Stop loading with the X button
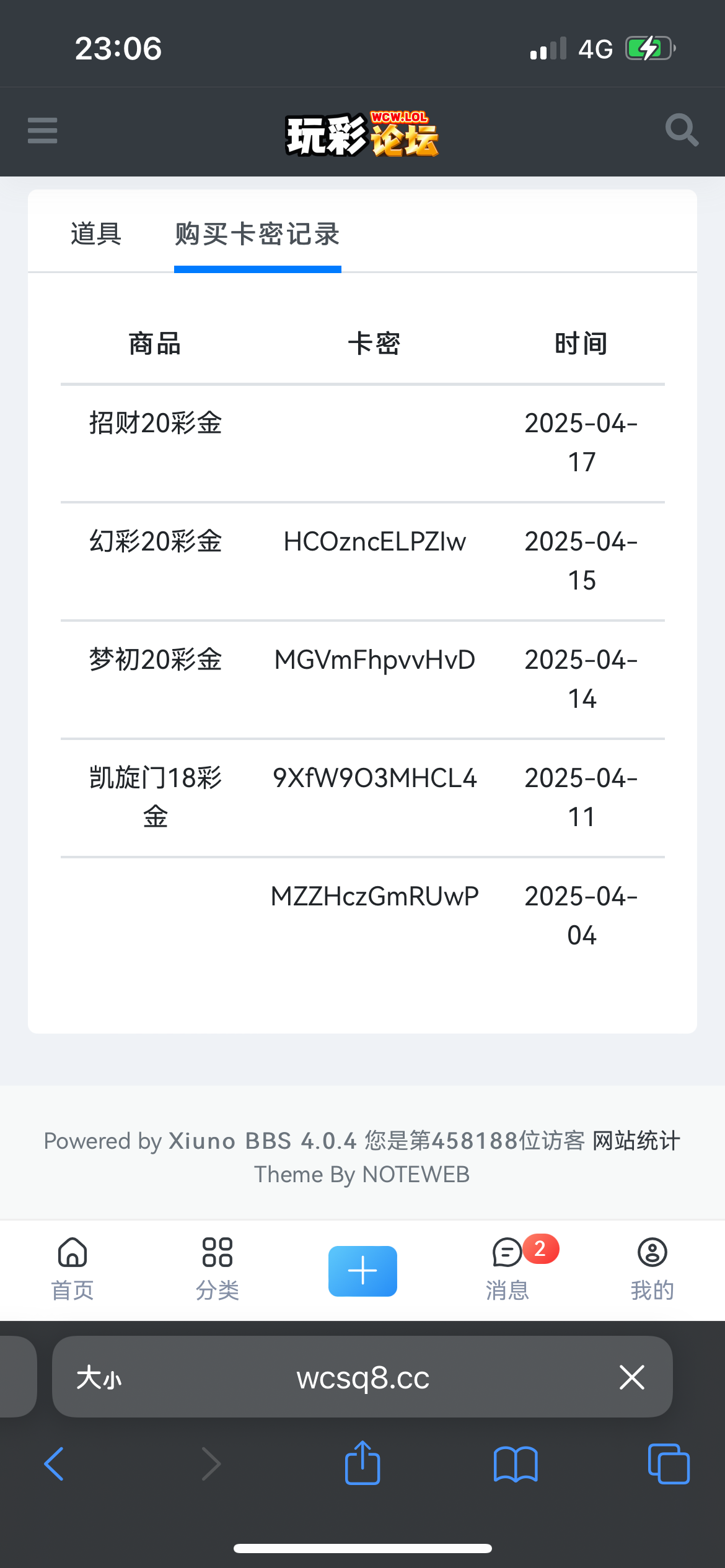Screen dimensions: 725x1568 (632, 1377)
